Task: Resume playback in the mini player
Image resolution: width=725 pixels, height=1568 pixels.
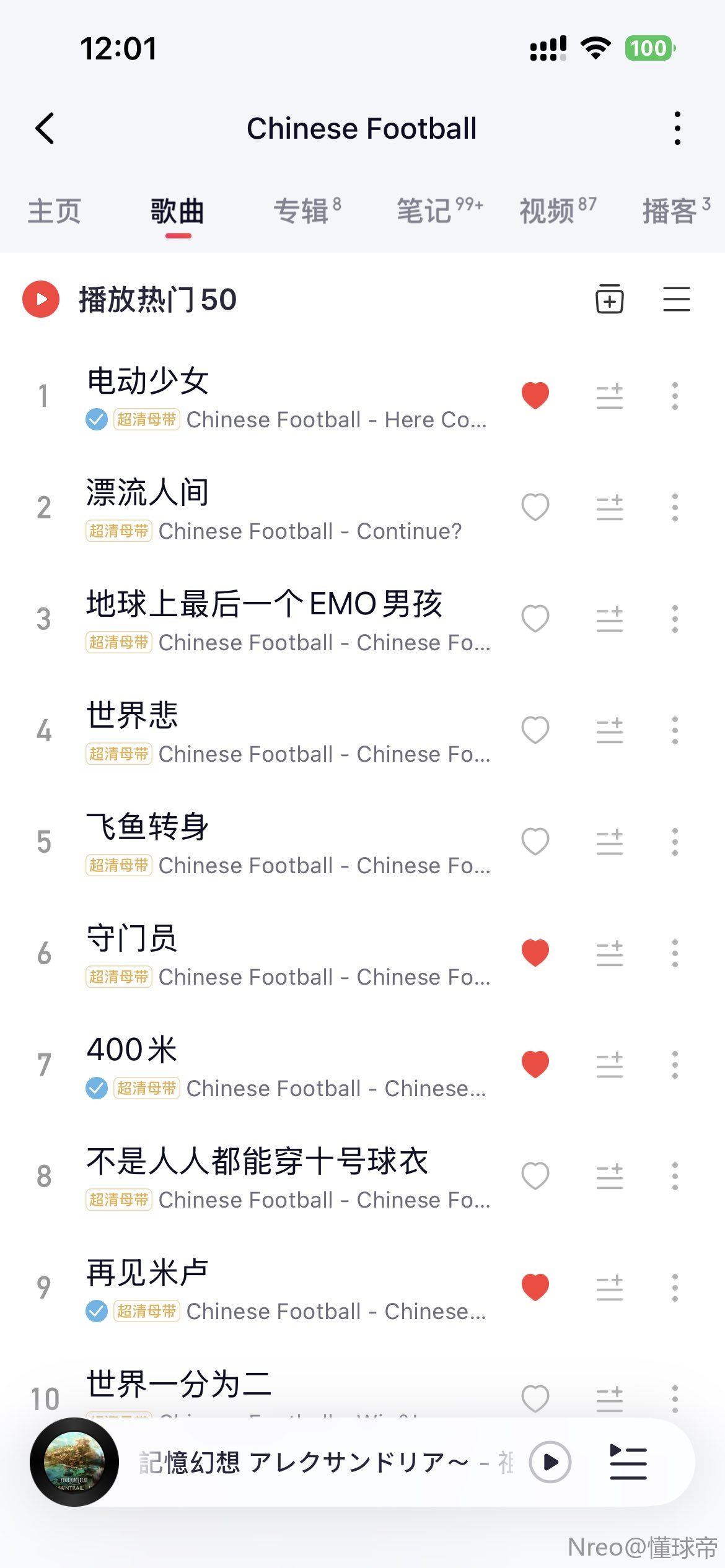Action: click(x=550, y=1462)
